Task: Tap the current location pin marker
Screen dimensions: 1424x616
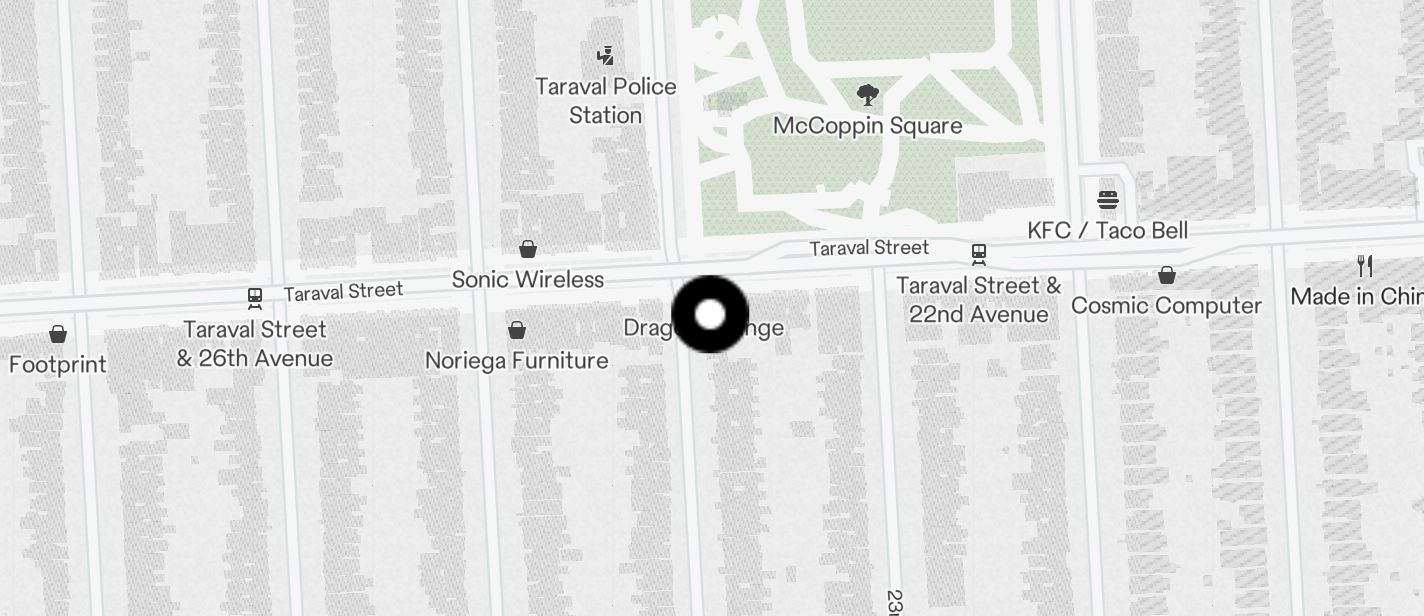Action: [x=710, y=314]
